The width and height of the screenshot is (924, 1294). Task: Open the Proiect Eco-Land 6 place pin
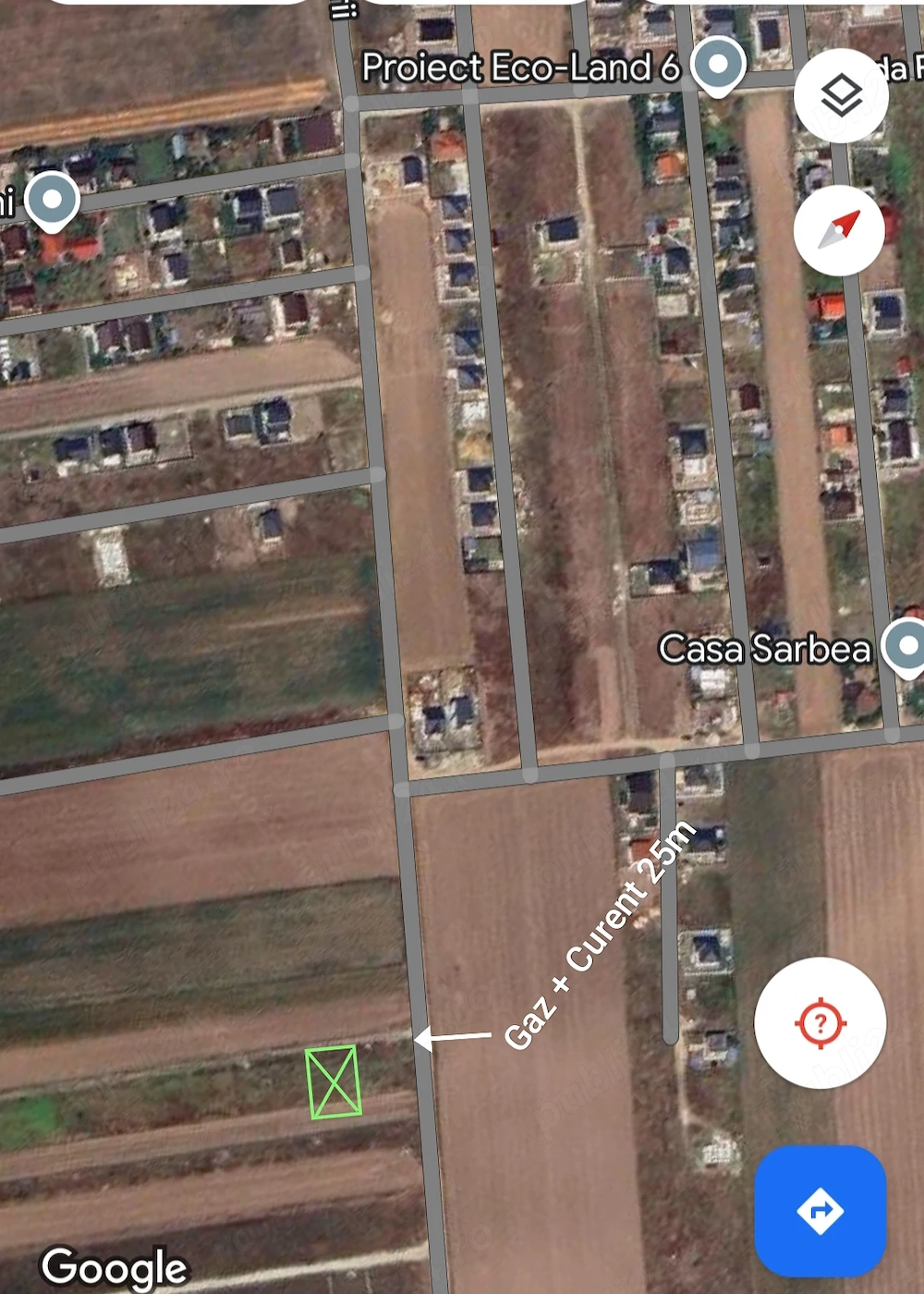pos(718,66)
